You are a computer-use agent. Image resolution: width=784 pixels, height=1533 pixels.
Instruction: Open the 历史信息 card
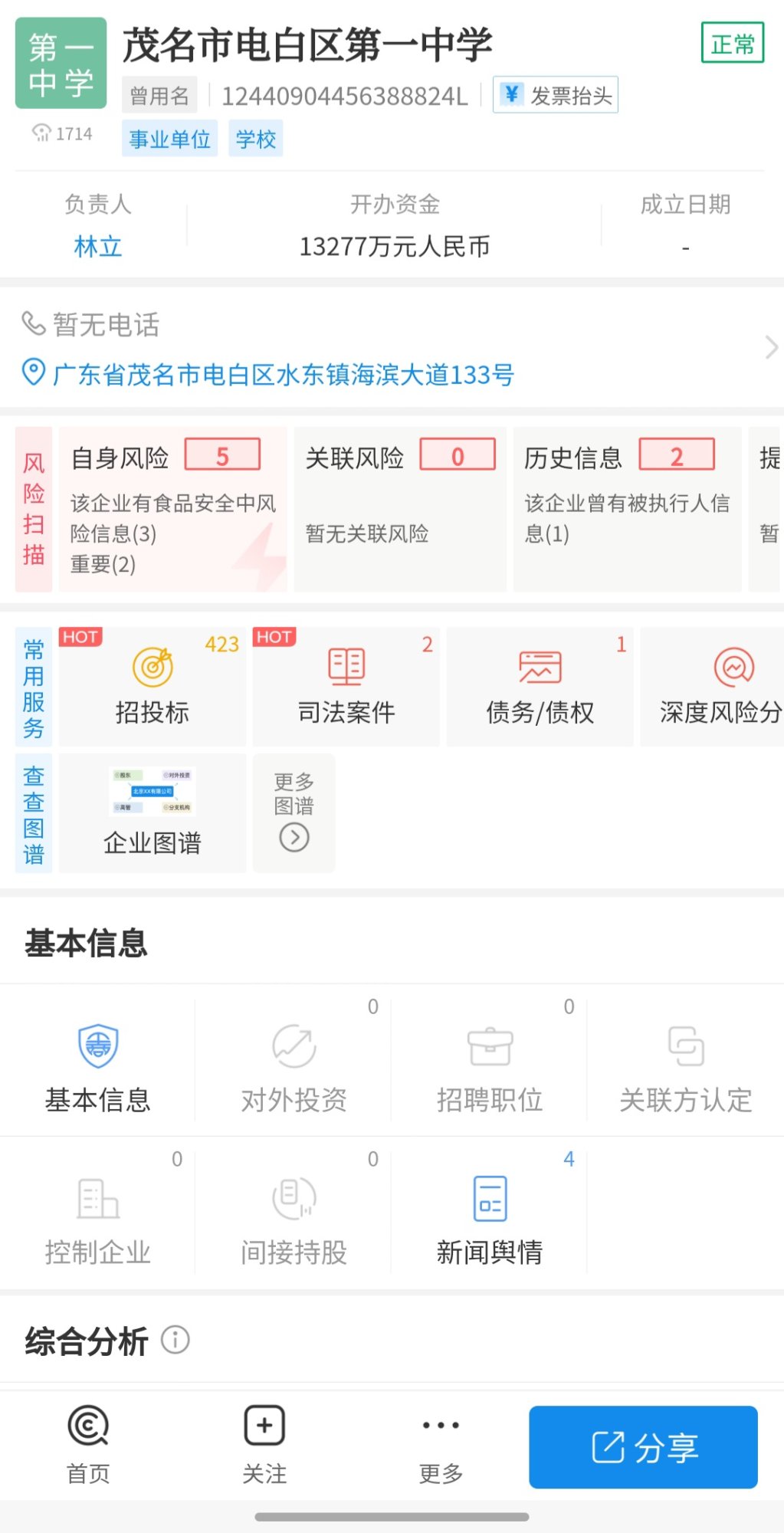[x=626, y=509]
